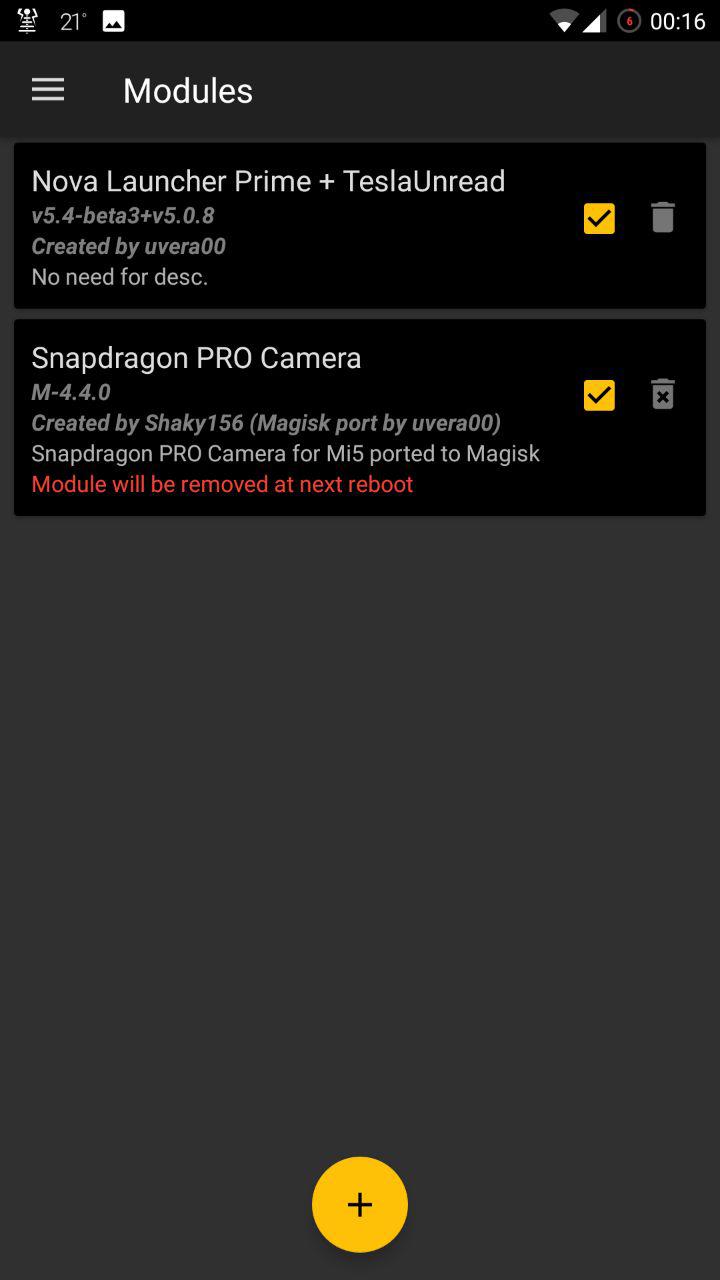
Task: Disable the Snapdragon PRO Camera checkbox
Action: coord(599,395)
